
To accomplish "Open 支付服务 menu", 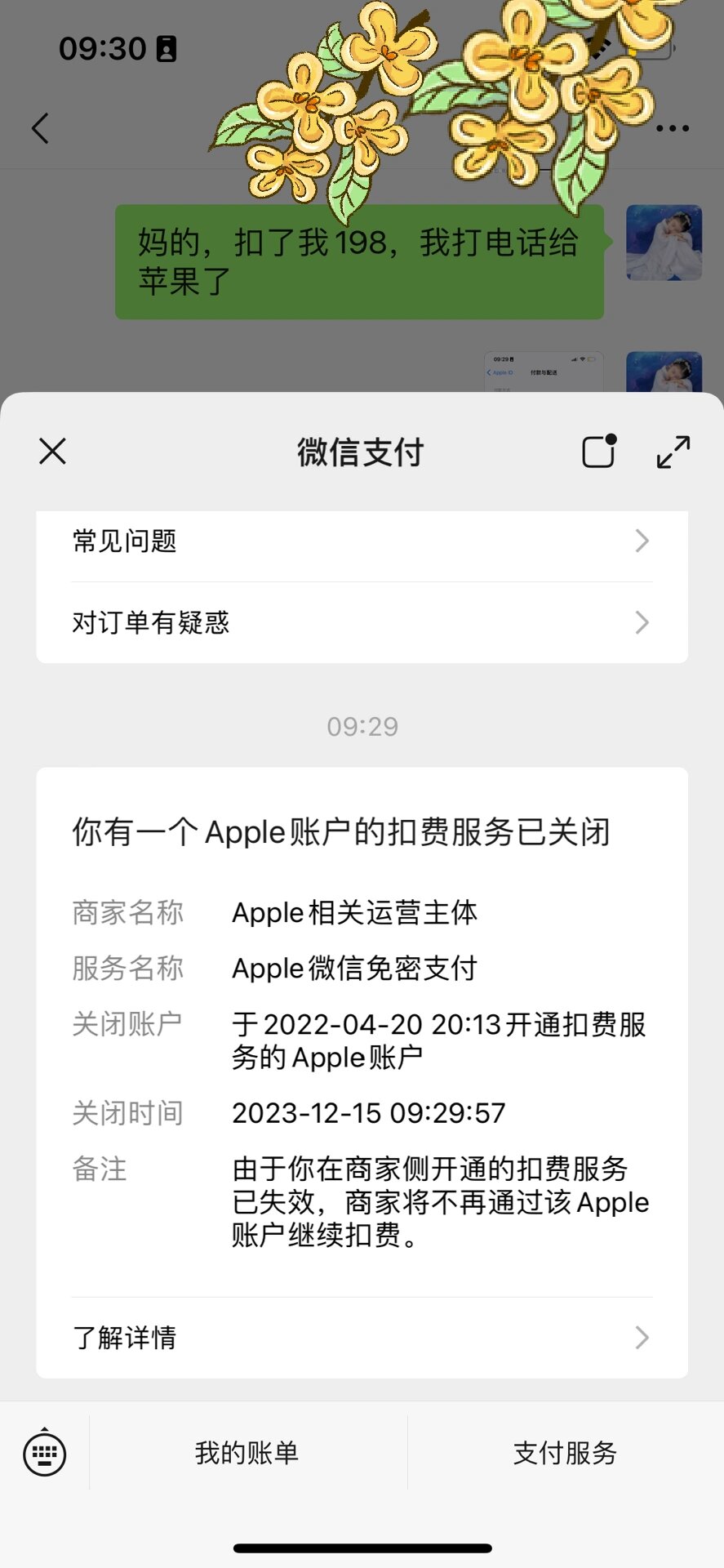I will [565, 1453].
